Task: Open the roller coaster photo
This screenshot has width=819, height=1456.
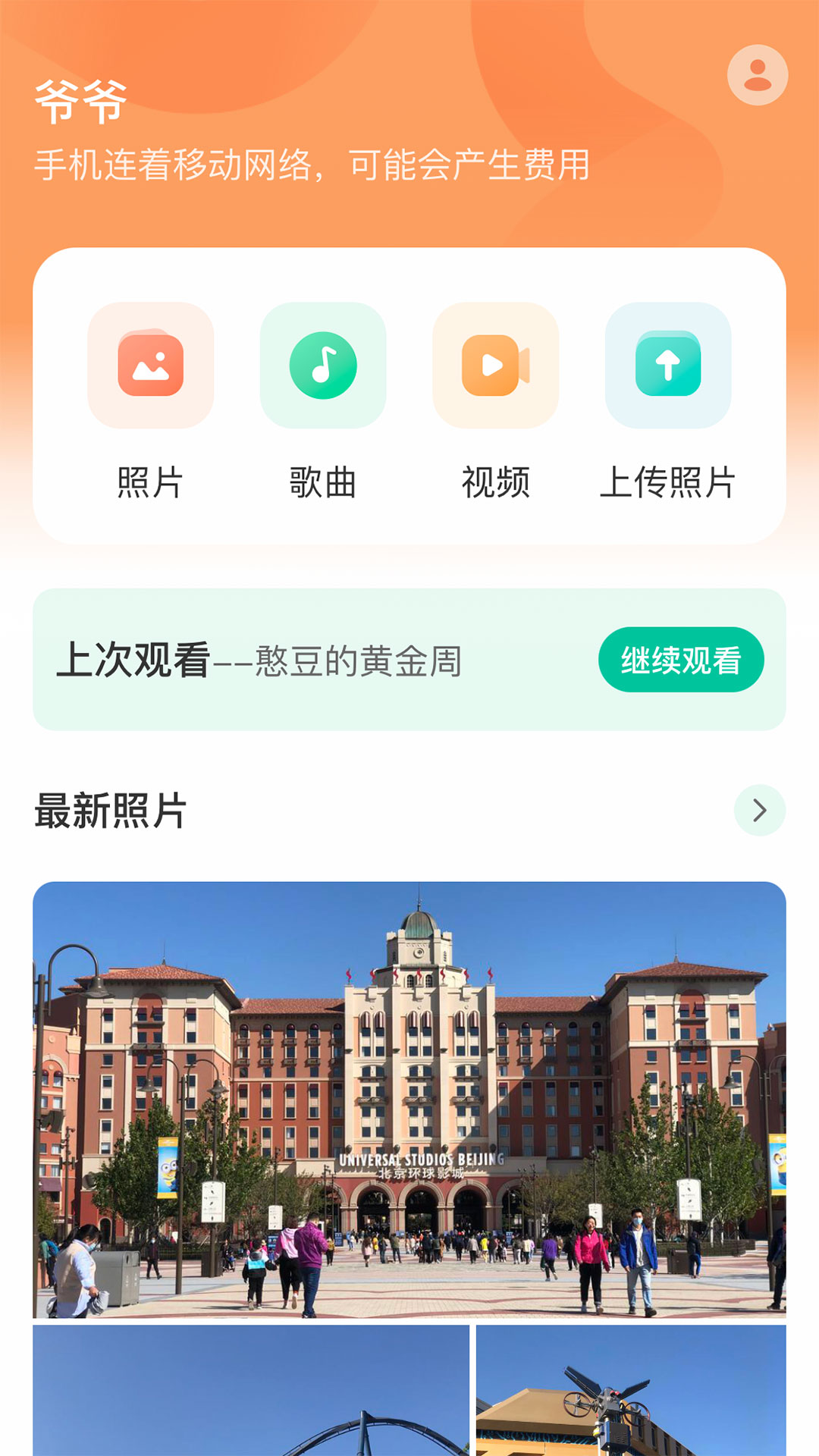Action: pos(251,1391)
